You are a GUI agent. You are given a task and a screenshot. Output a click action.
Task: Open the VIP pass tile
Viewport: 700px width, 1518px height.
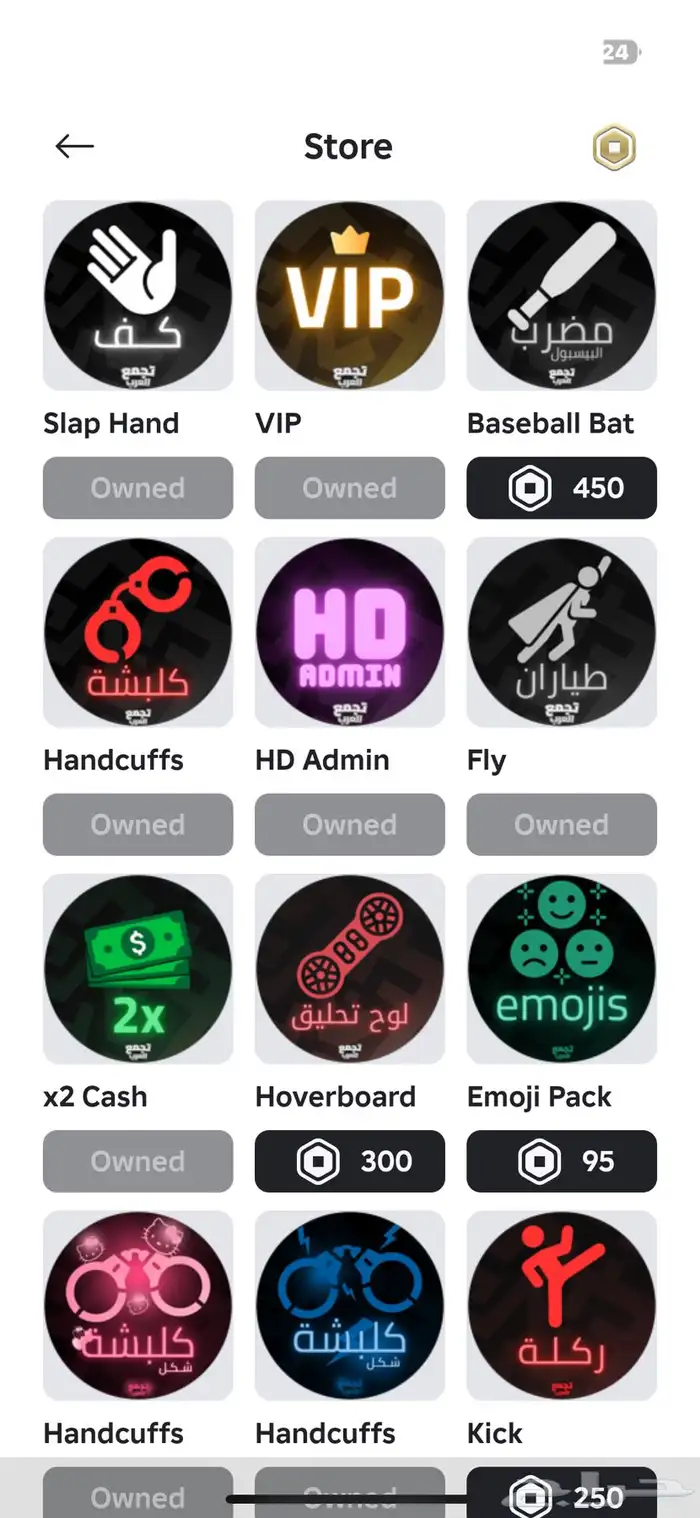349,295
